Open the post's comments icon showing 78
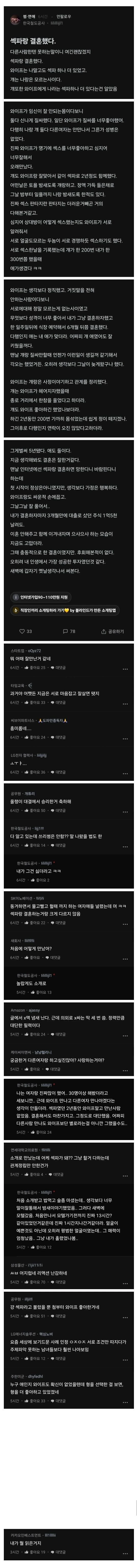 pyautogui.click(x=69, y=631)
